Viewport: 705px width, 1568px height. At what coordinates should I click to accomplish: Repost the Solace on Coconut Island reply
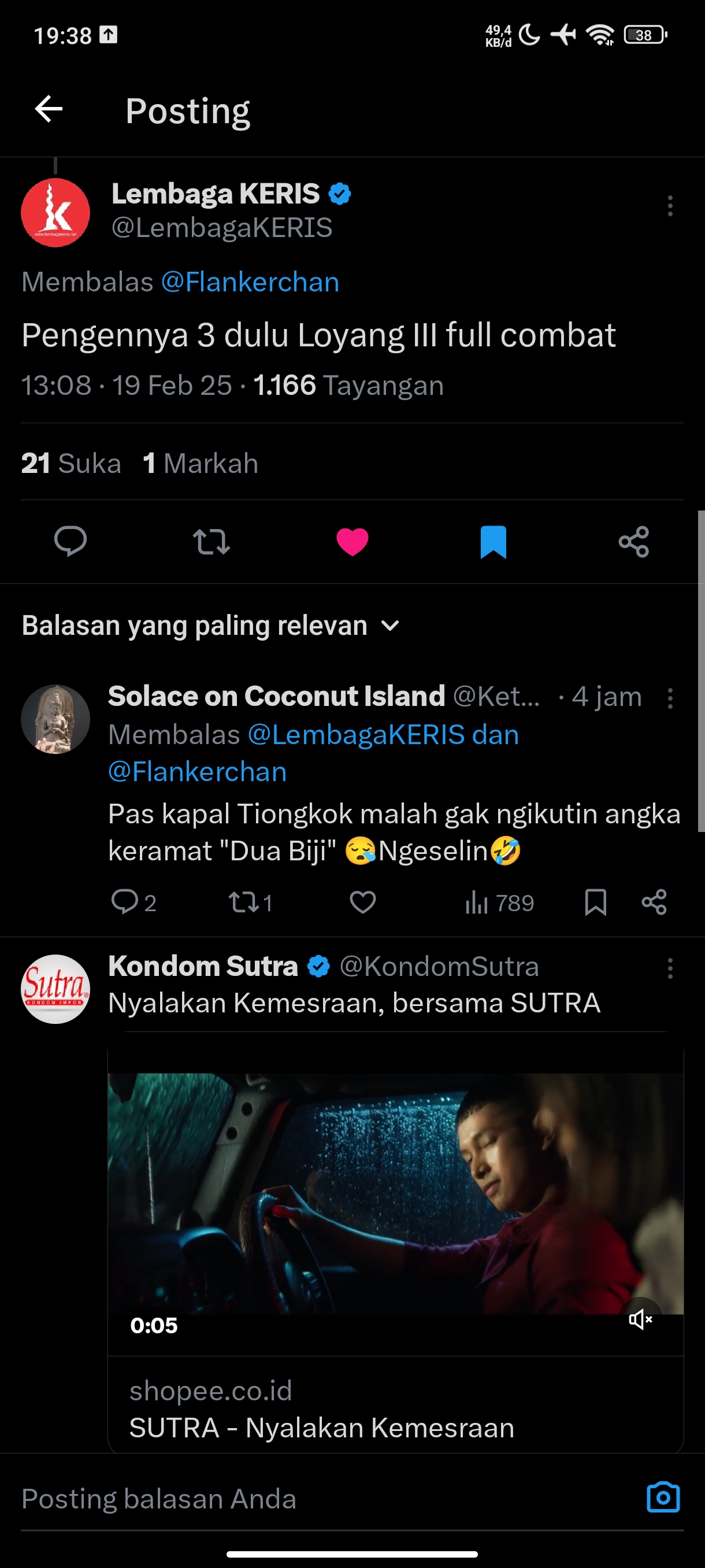tap(244, 902)
